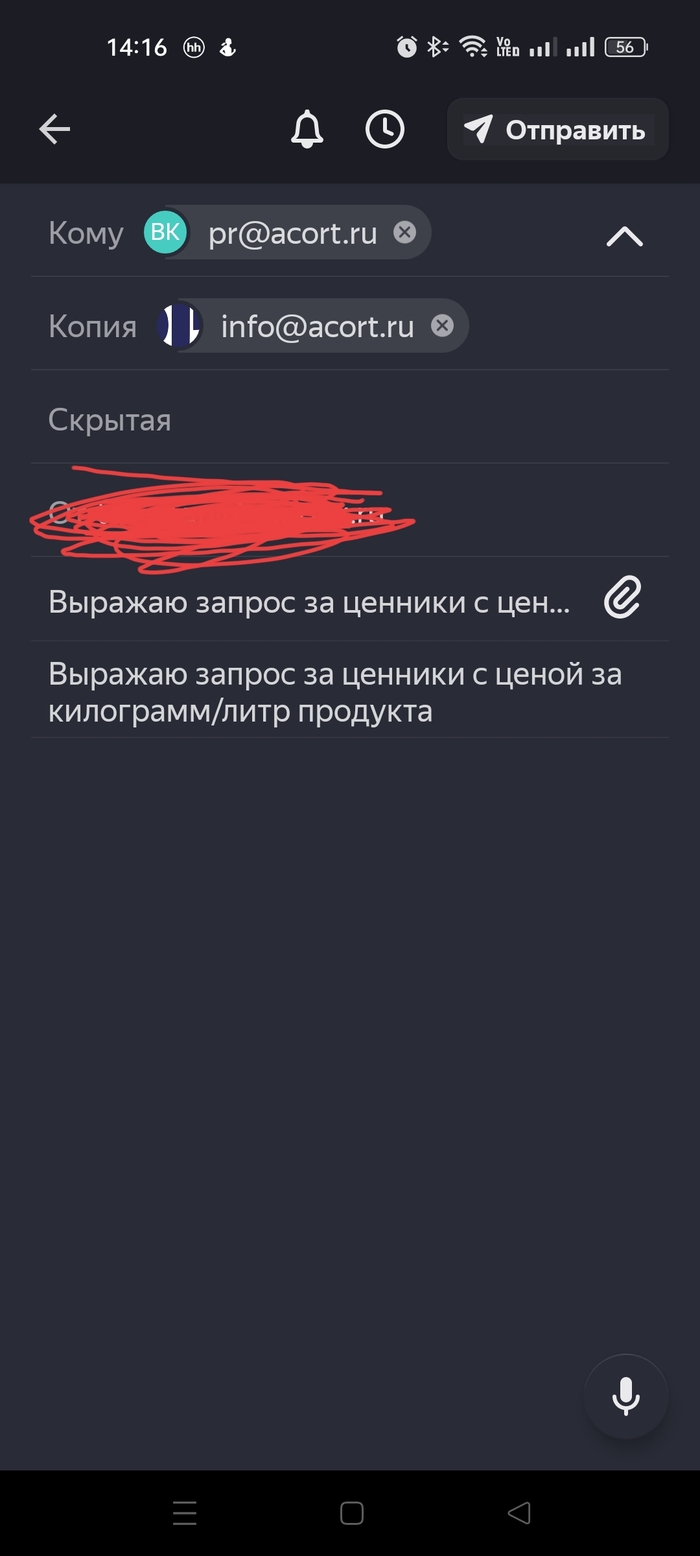Attach a file with the paperclip
Image resolution: width=700 pixels, height=1556 pixels.
pyautogui.click(x=622, y=600)
